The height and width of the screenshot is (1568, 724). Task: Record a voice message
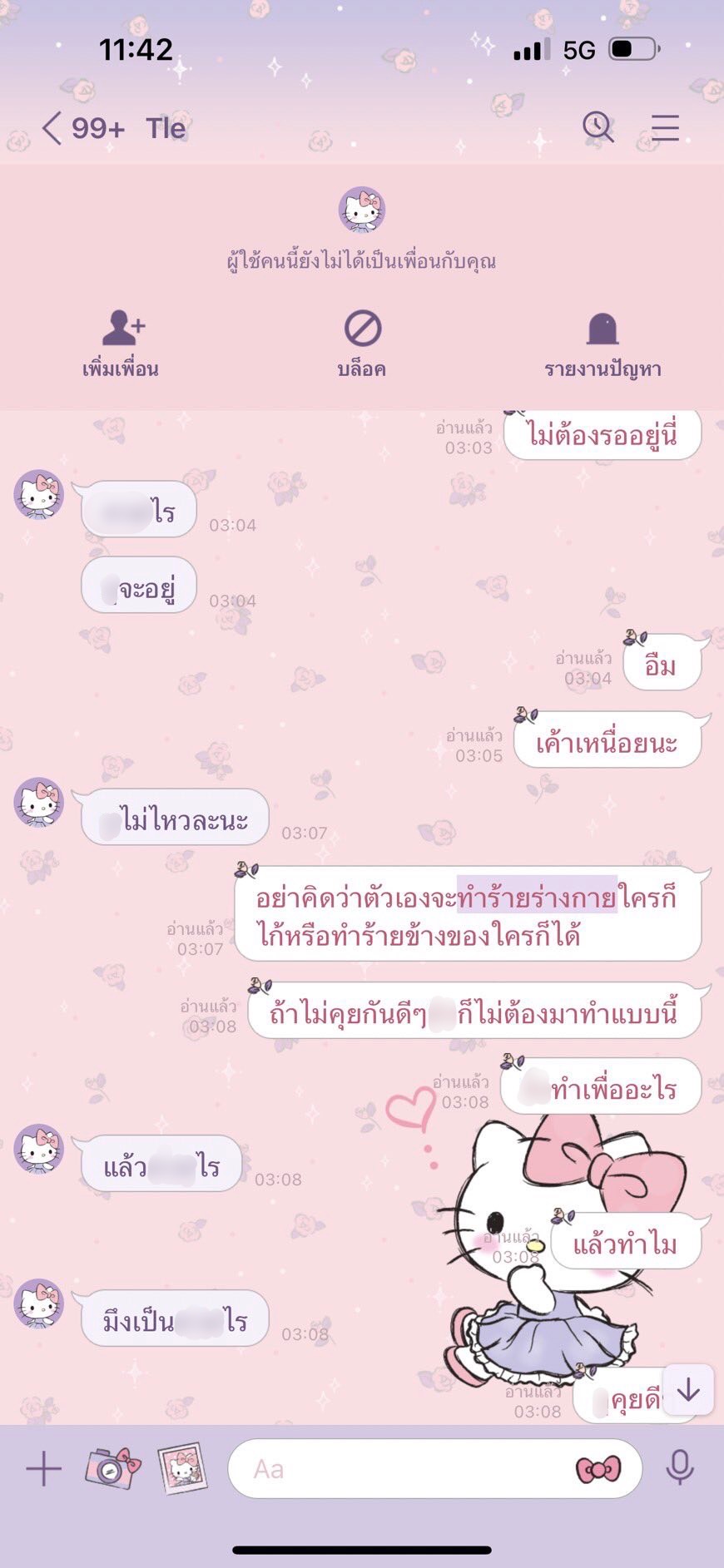click(679, 1468)
